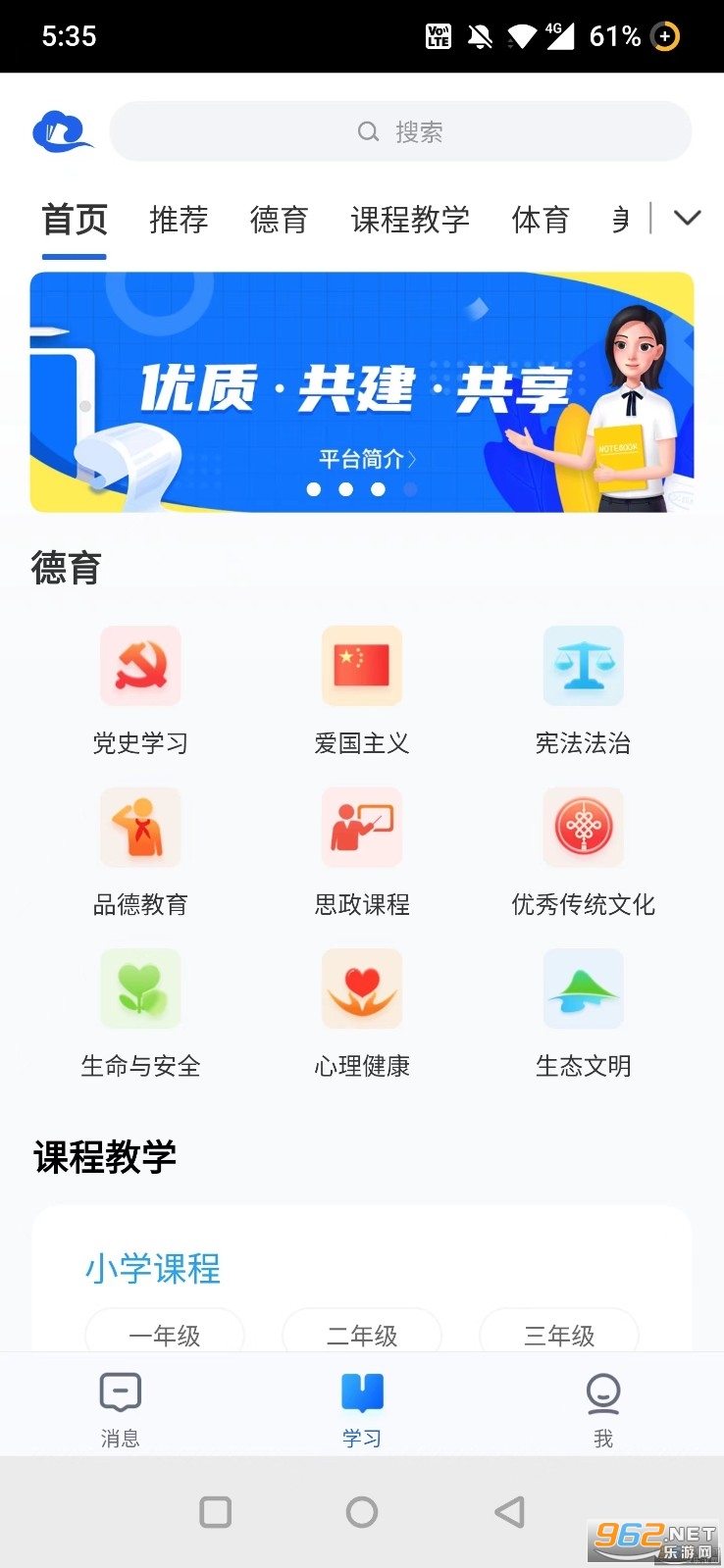Image resolution: width=724 pixels, height=1568 pixels.
Task: Open 党史学习 section
Action: click(x=140, y=691)
